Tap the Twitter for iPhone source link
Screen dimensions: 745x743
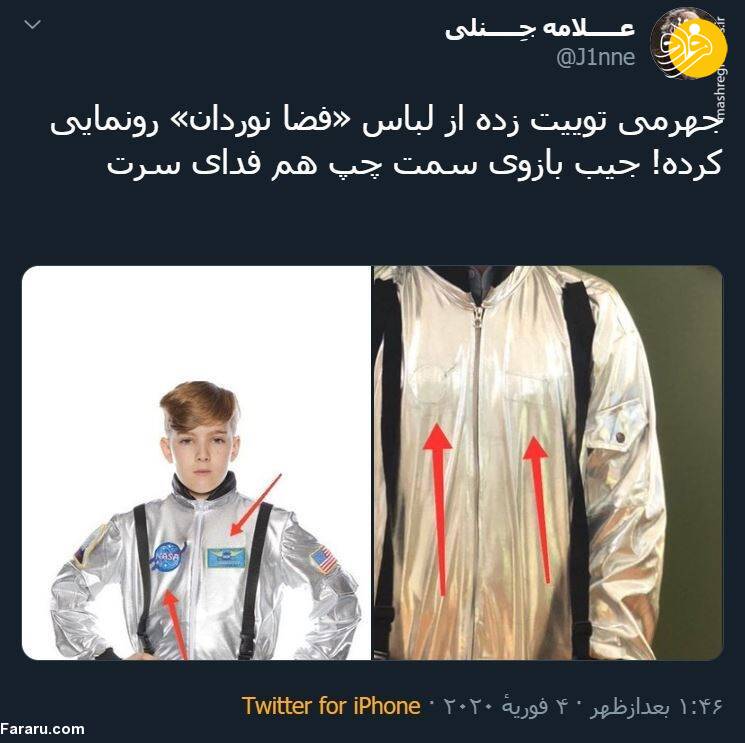pos(331,706)
